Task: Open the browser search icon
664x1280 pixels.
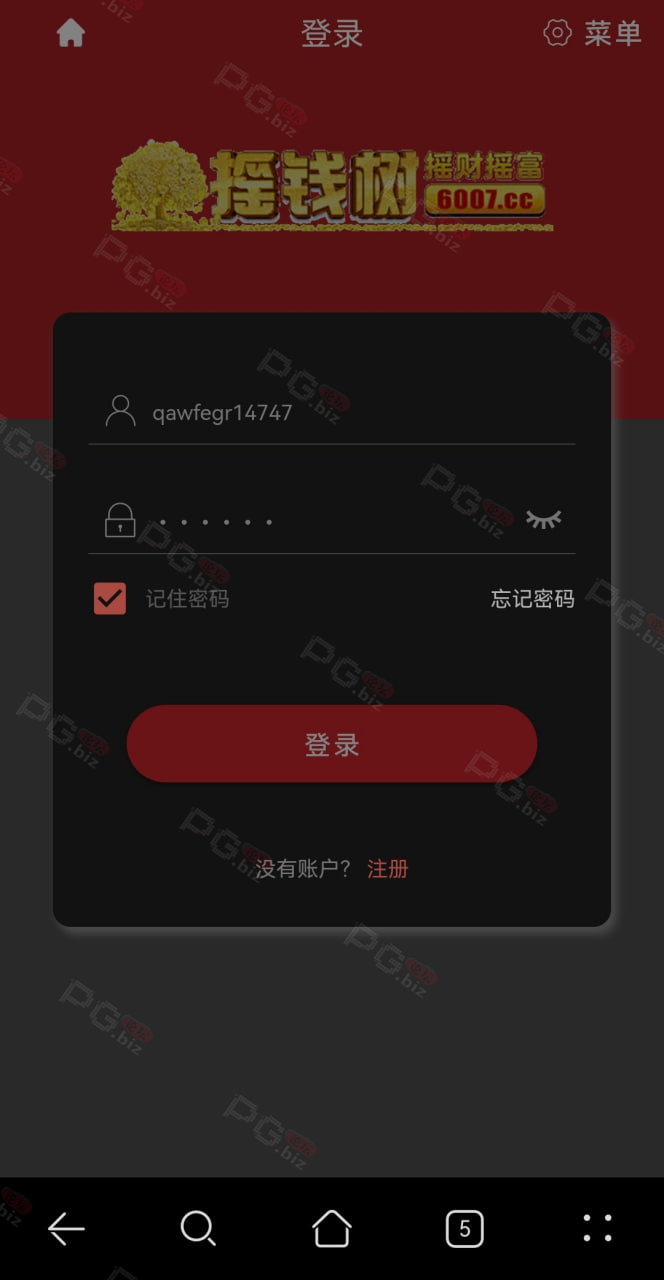Action: tap(198, 1229)
